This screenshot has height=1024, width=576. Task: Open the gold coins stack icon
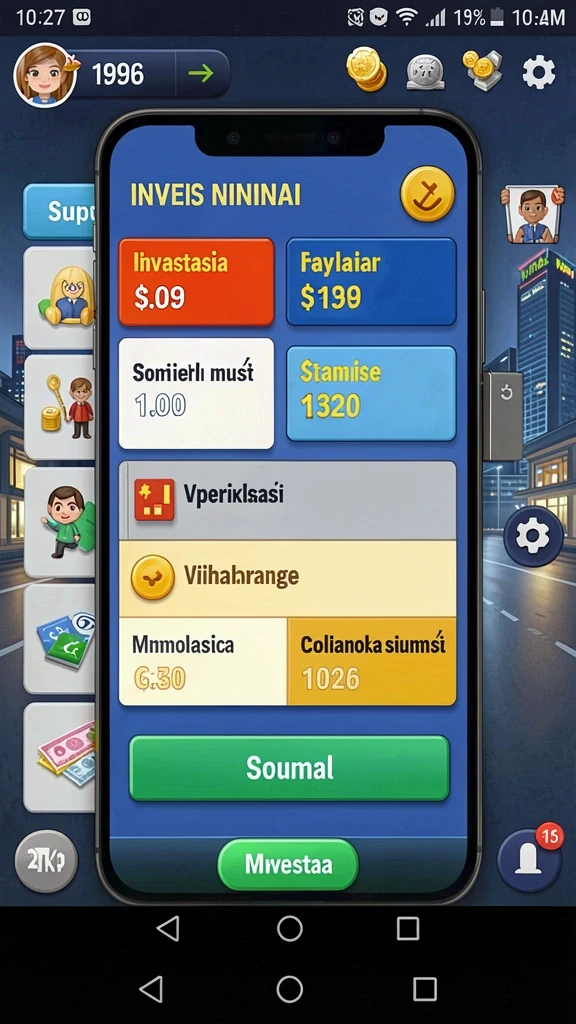click(366, 69)
